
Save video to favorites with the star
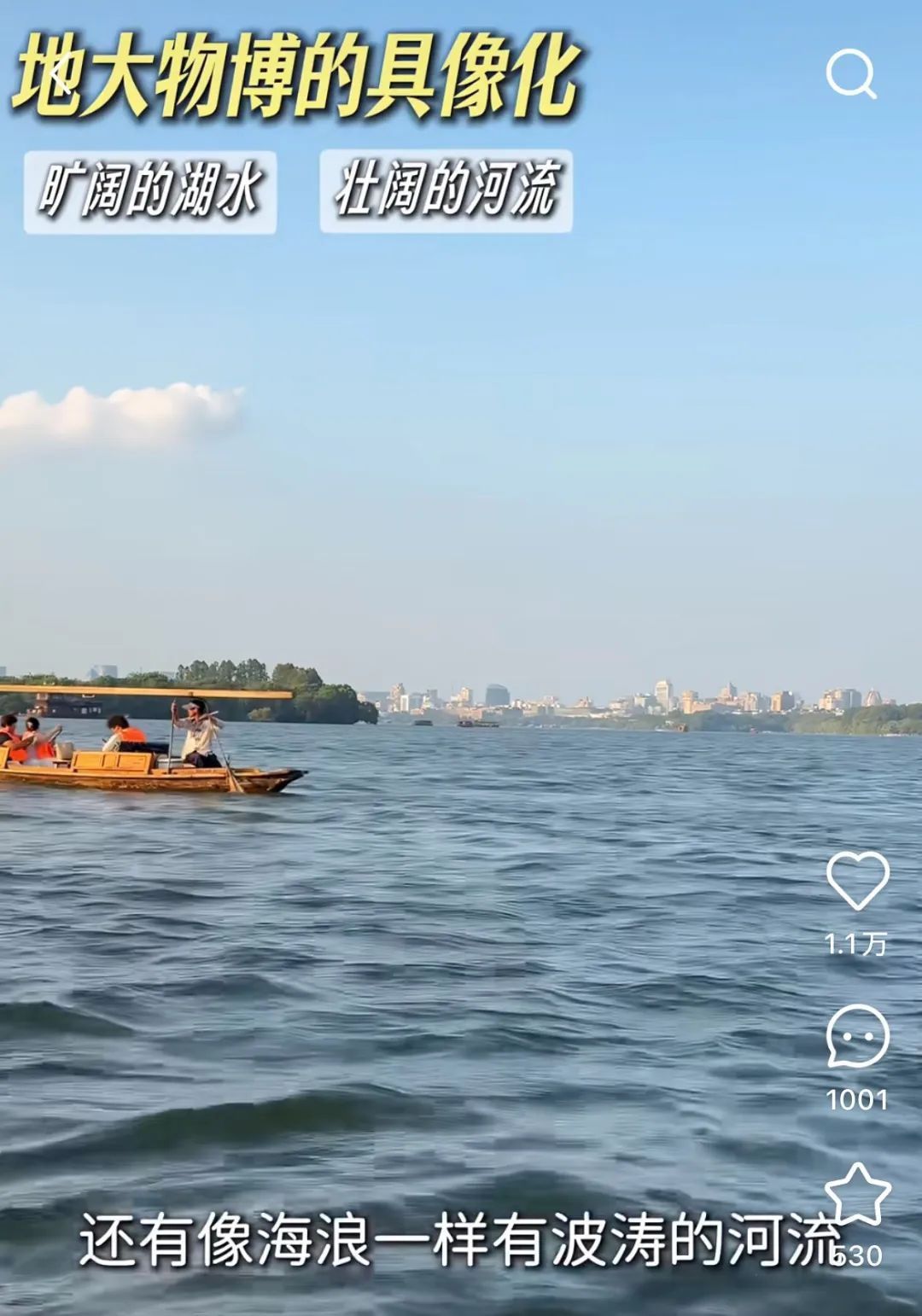(857, 1194)
